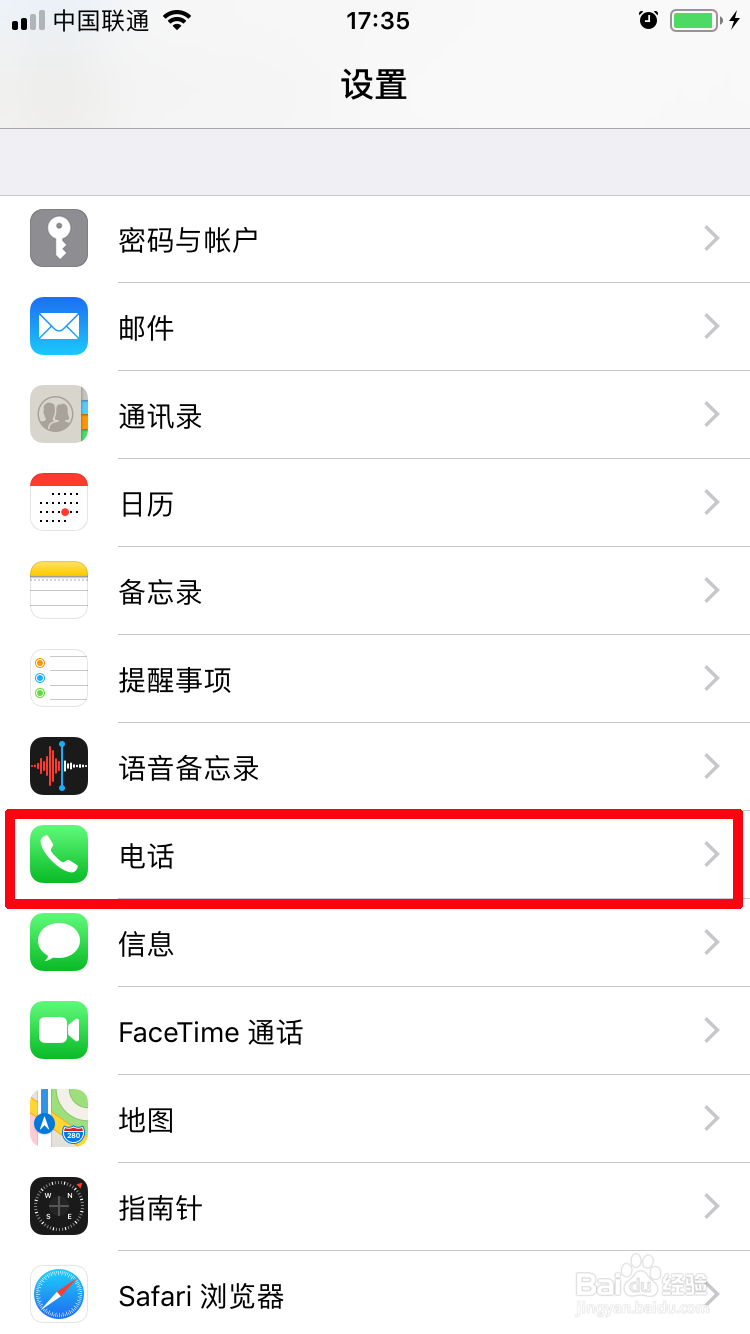The image size is (750, 1334).
Task: Tap the Maps app icon
Action: click(x=58, y=1118)
